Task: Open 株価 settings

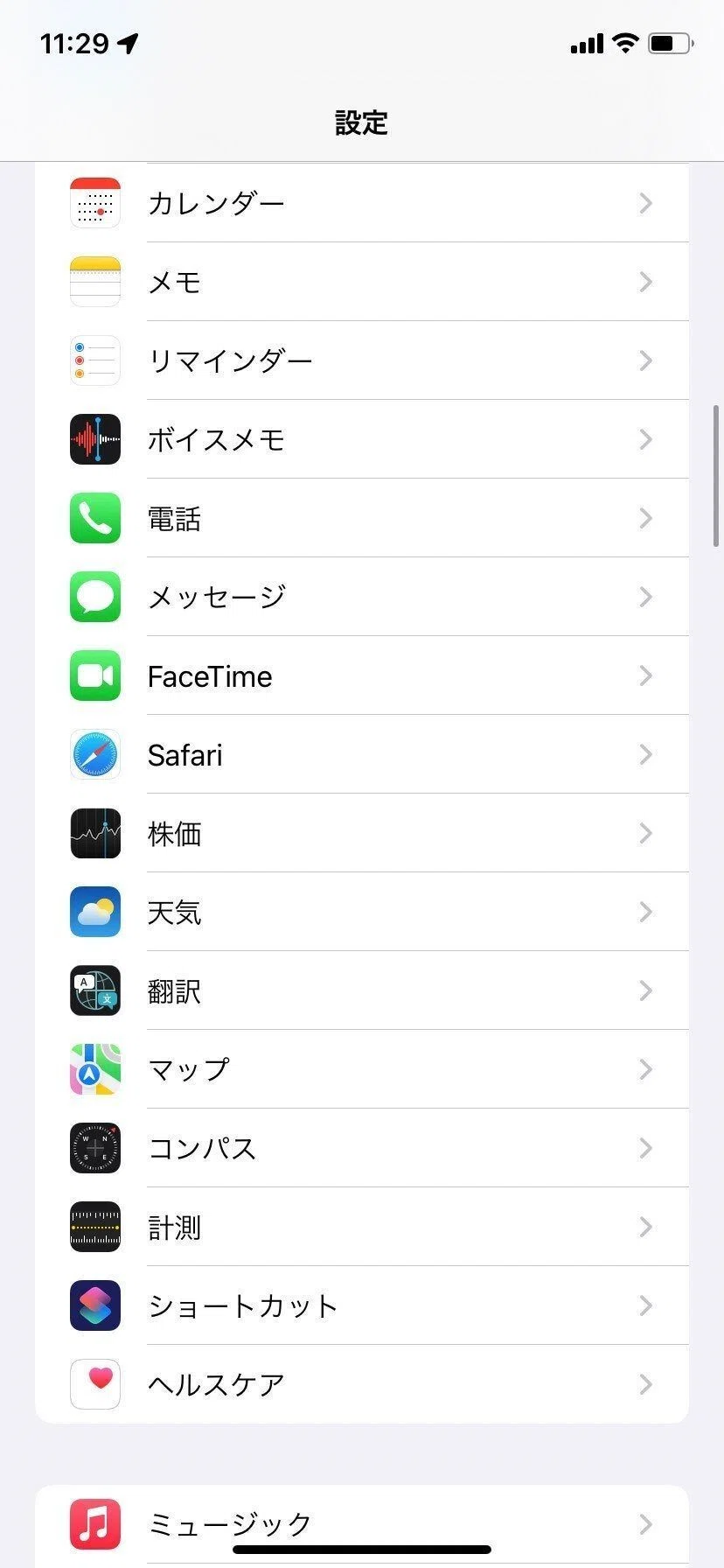Action: 362,833
